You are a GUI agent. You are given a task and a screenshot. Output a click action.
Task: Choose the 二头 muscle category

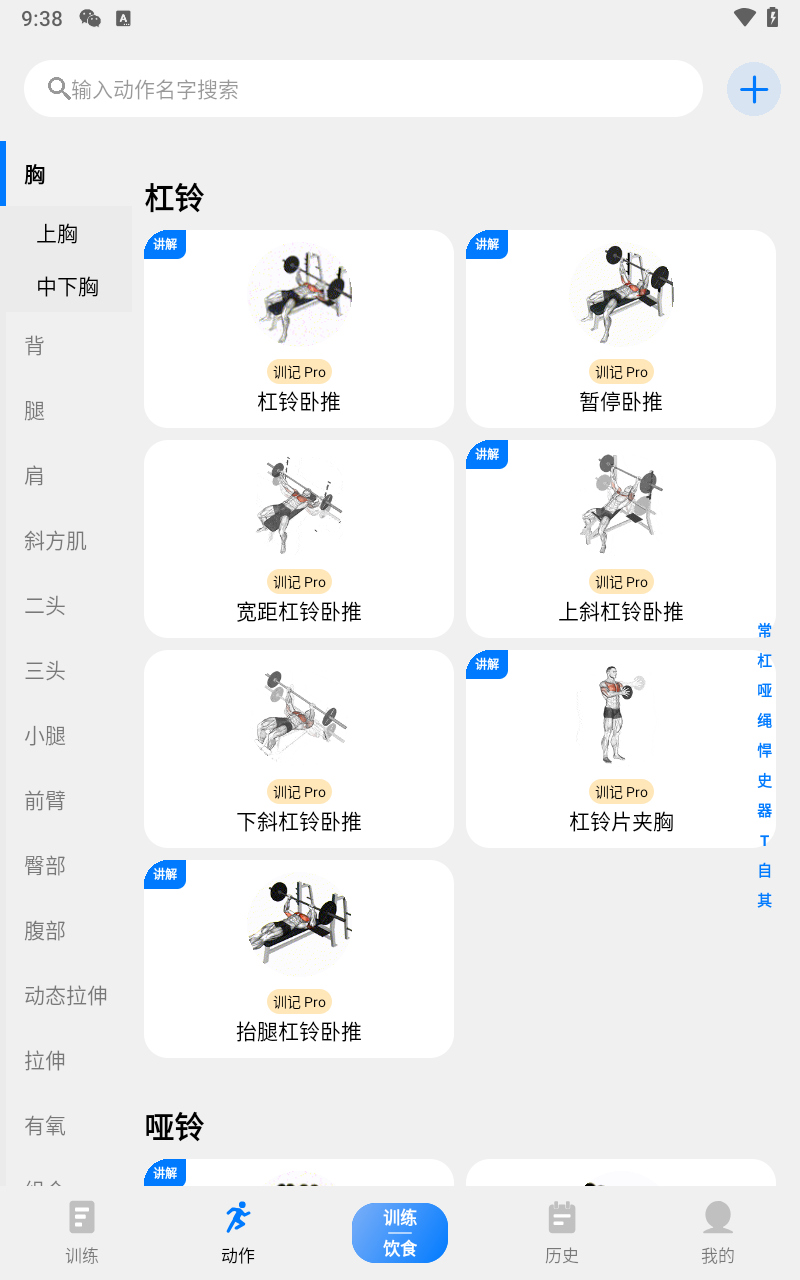point(45,606)
